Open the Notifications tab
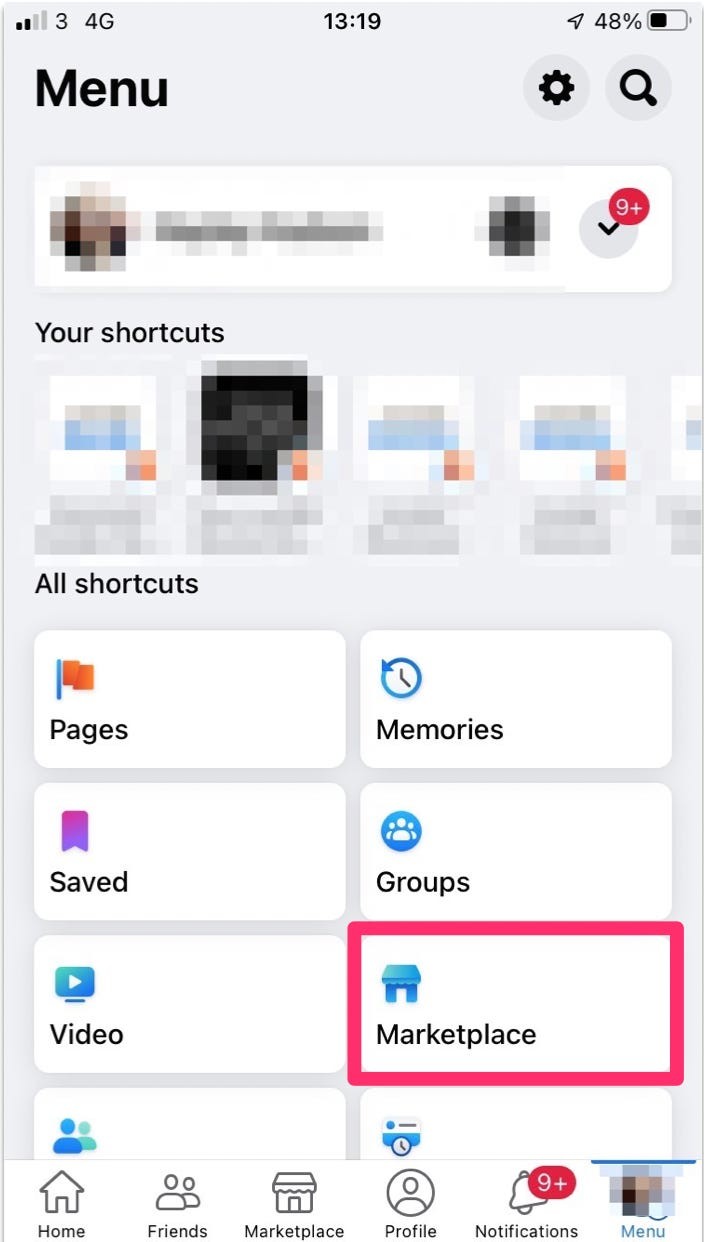Screen dimensions: 704x1242 point(527,1203)
